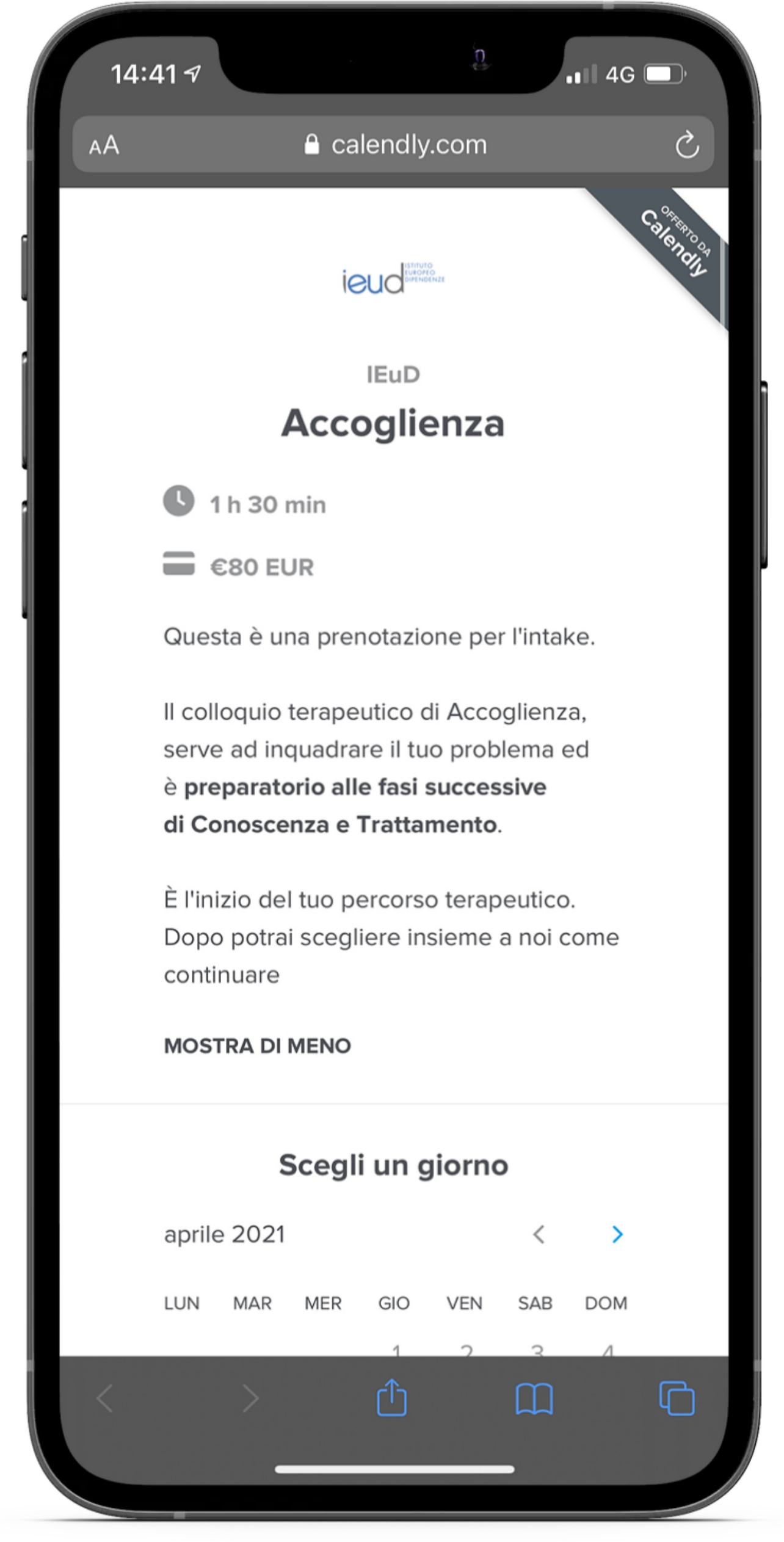This screenshot has width=784, height=1542.
Task: Collapse description with Mostra di meno
Action: (257, 1046)
